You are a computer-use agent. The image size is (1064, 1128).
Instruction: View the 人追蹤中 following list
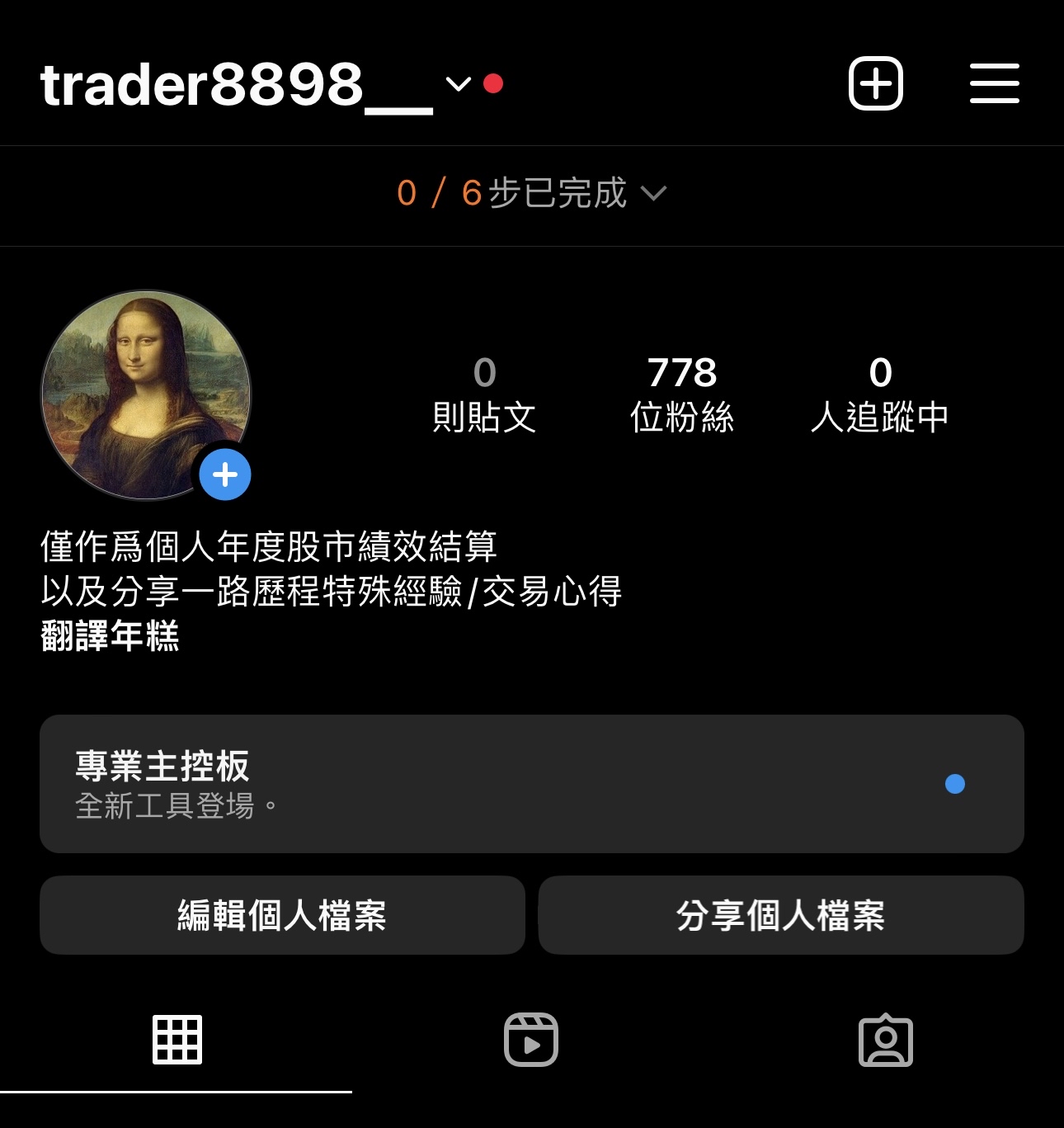tap(879, 394)
